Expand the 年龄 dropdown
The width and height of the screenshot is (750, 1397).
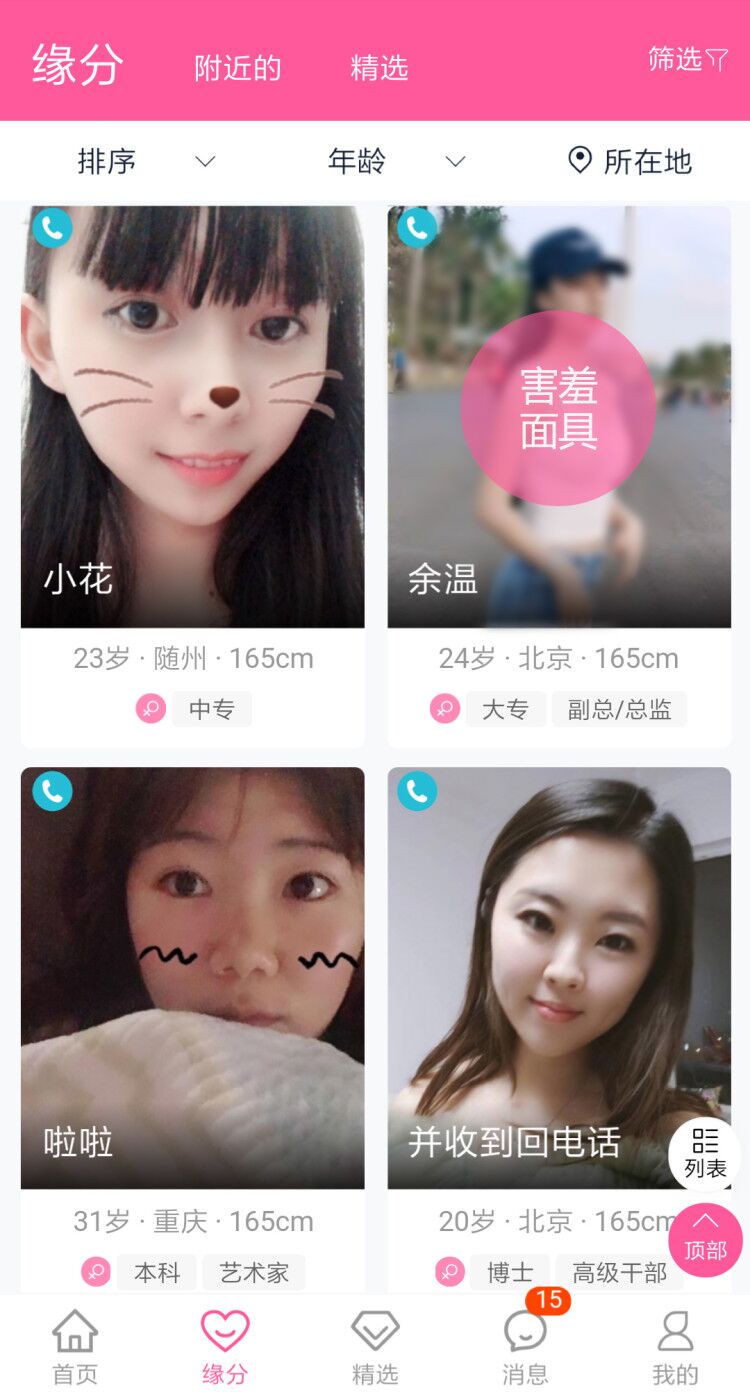tap(396, 161)
